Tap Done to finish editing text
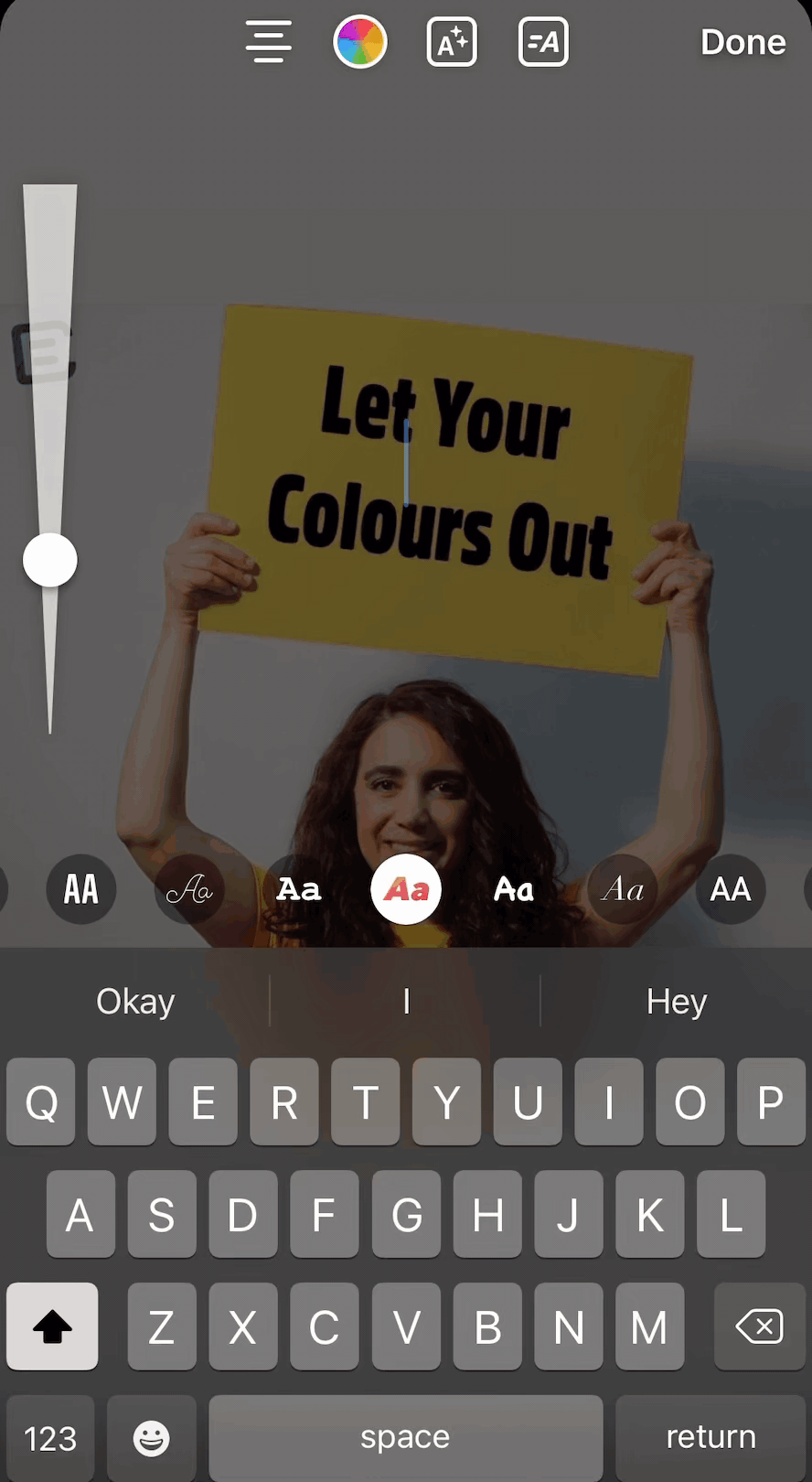812x1482 pixels. pyautogui.click(x=743, y=42)
